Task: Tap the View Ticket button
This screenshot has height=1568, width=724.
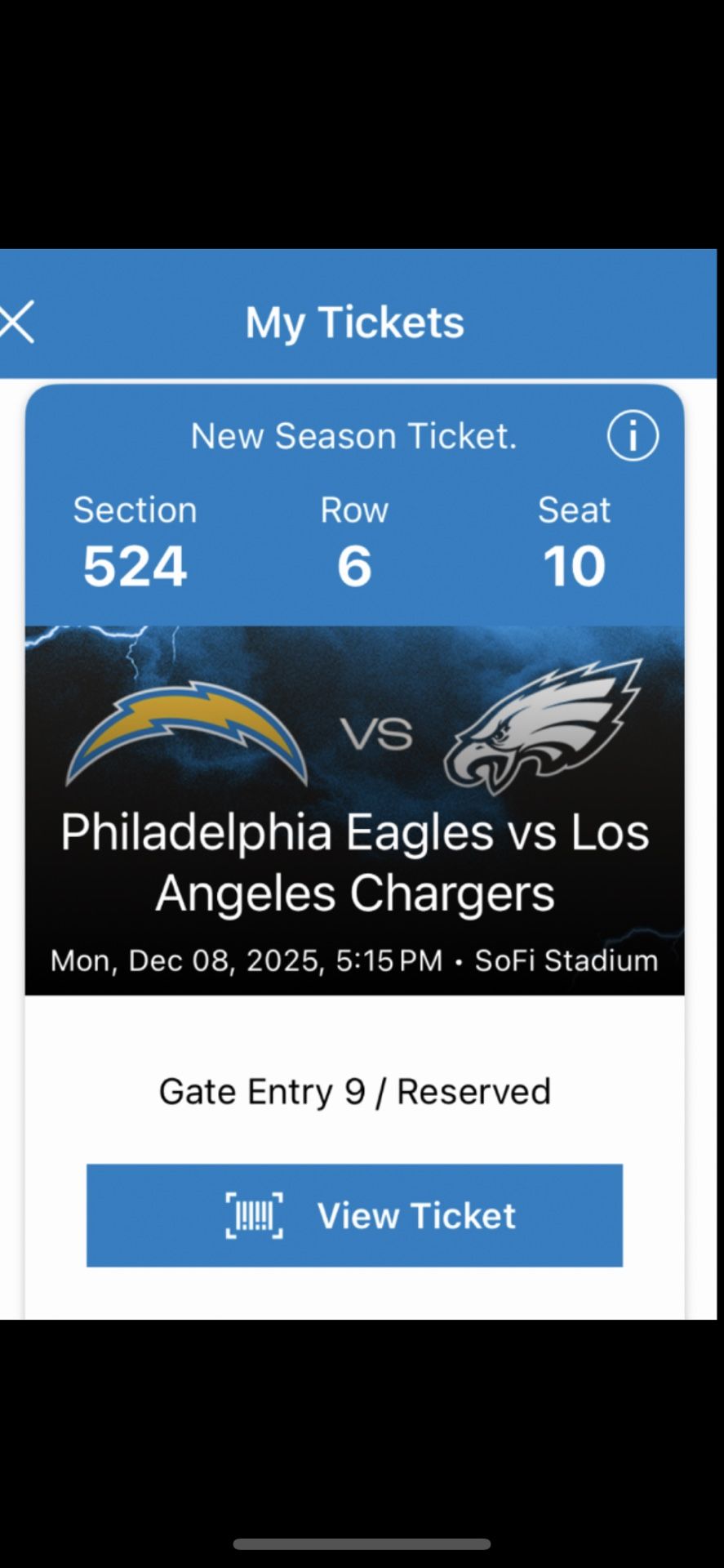Action: 353,1215
